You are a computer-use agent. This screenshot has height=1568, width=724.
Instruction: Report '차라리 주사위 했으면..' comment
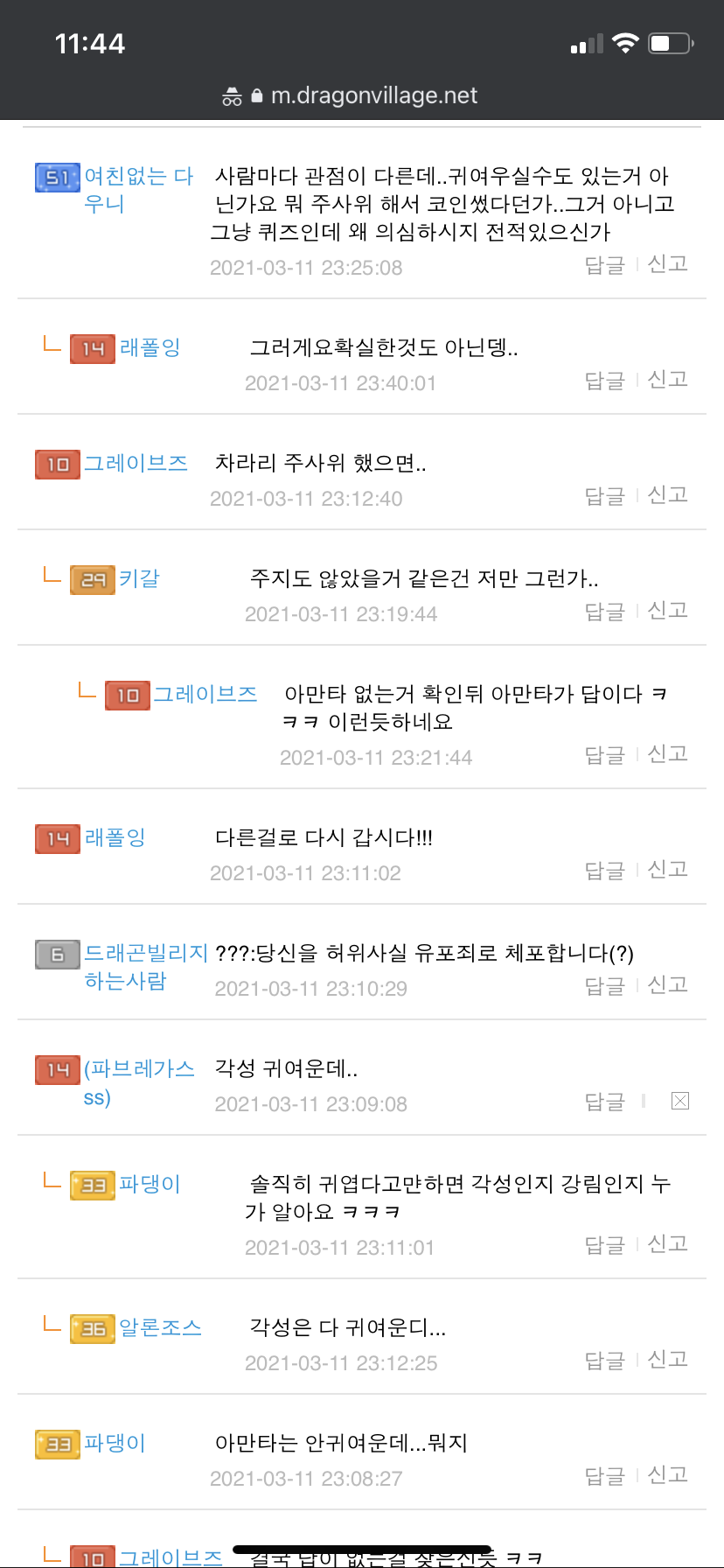point(667,495)
